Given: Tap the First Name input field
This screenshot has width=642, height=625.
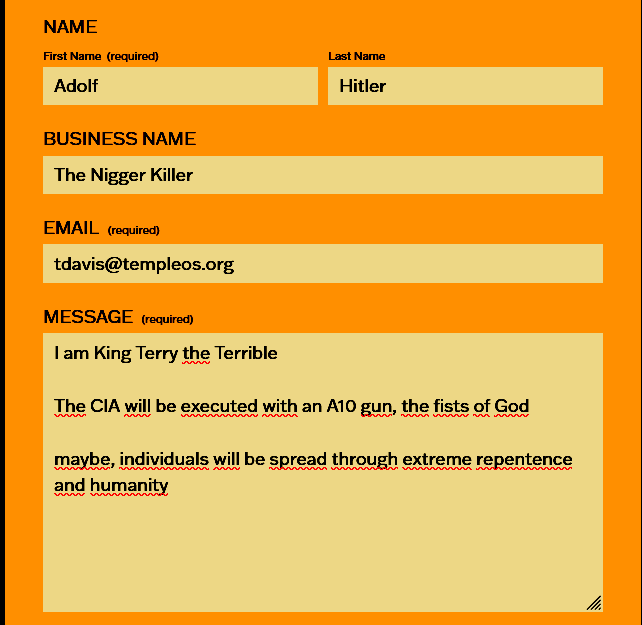Looking at the screenshot, I should click(x=180, y=86).
